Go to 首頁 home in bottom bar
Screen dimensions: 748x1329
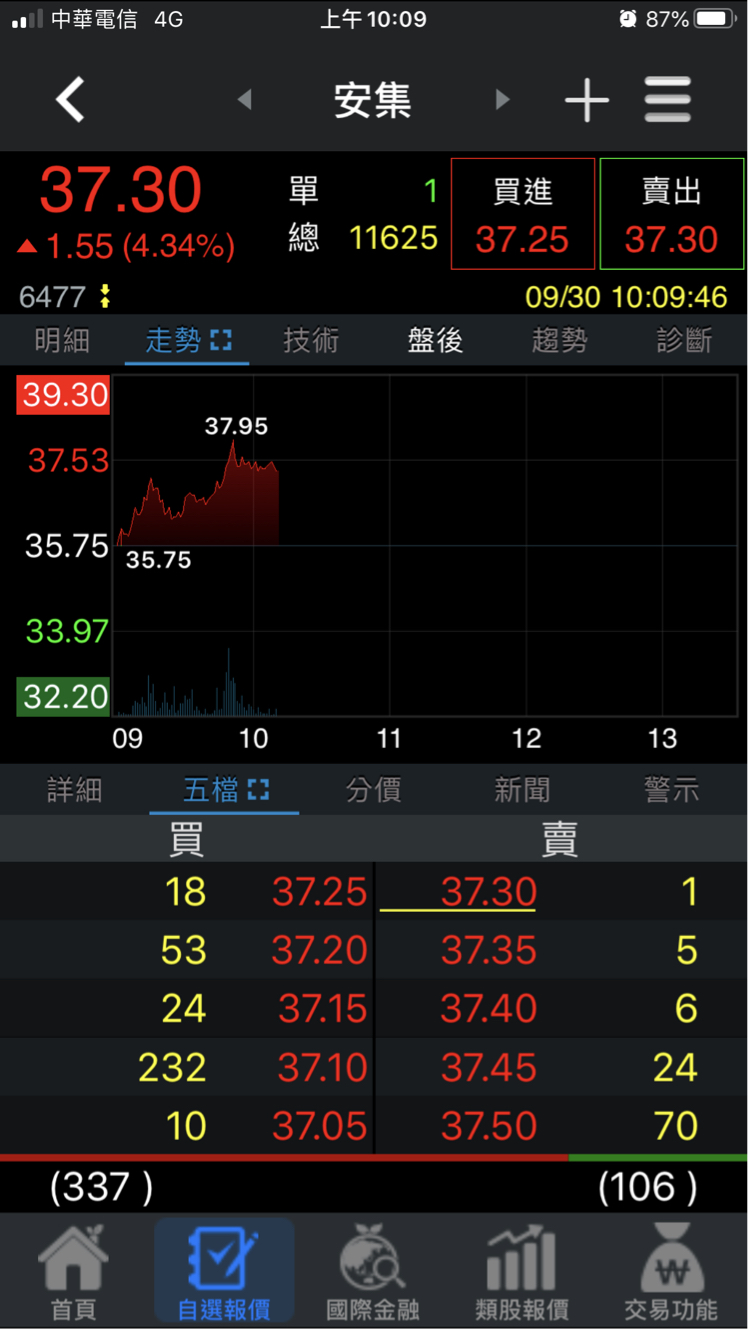[x=74, y=1272]
